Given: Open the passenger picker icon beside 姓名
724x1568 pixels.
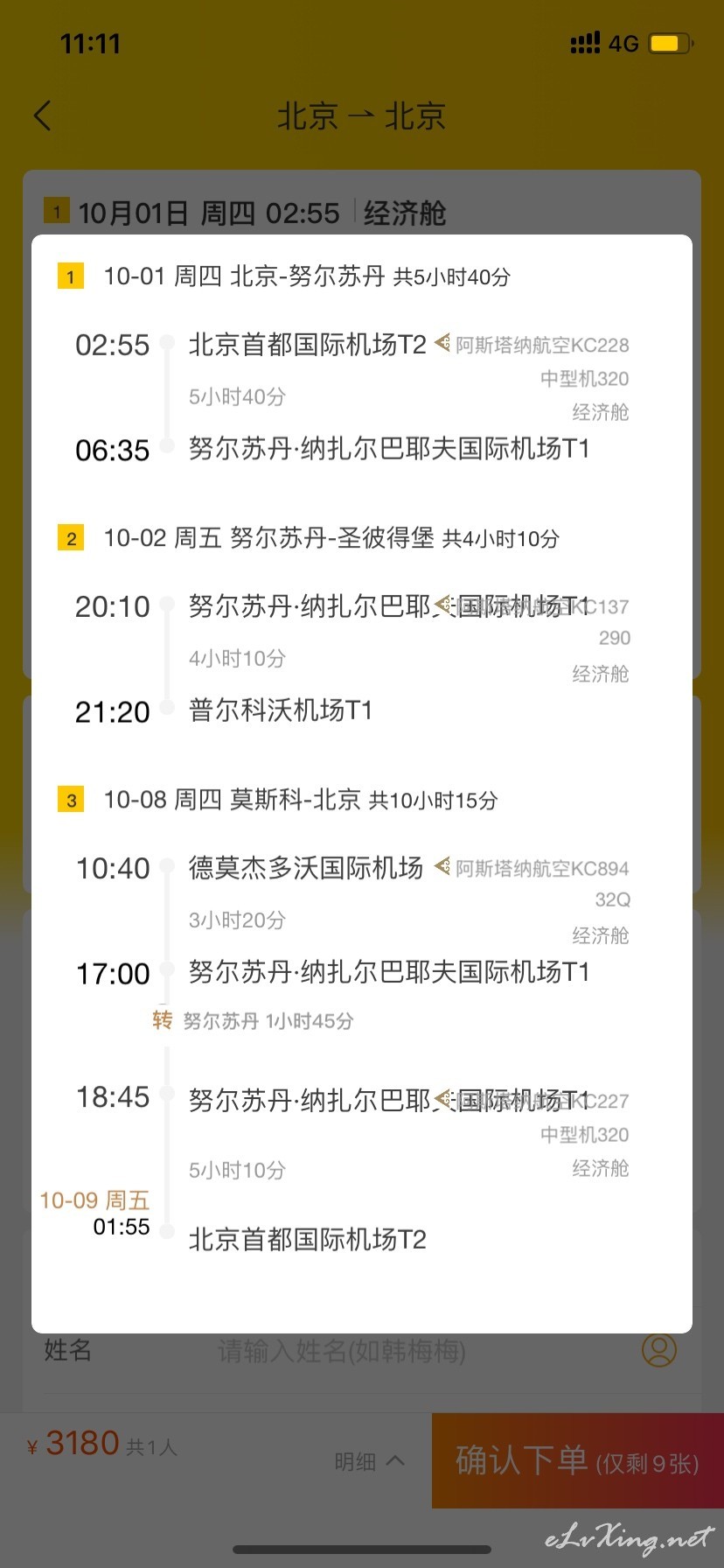Looking at the screenshot, I should (x=659, y=1350).
